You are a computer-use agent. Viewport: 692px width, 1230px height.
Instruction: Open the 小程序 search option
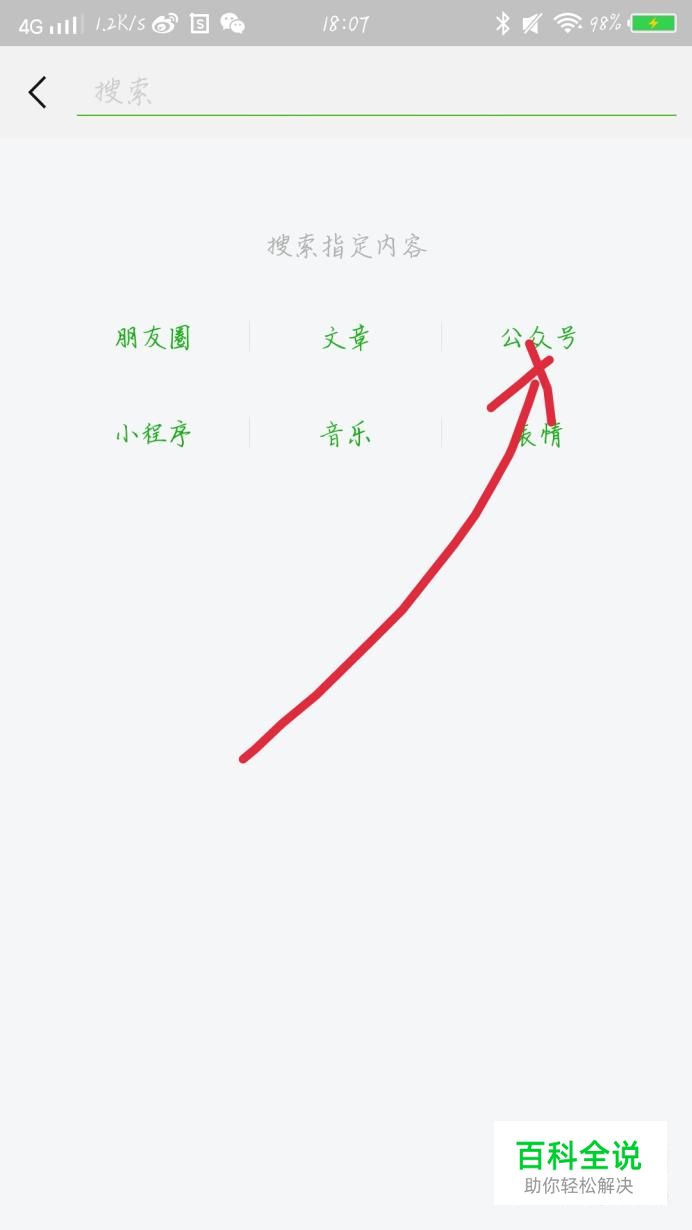click(x=153, y=434)
